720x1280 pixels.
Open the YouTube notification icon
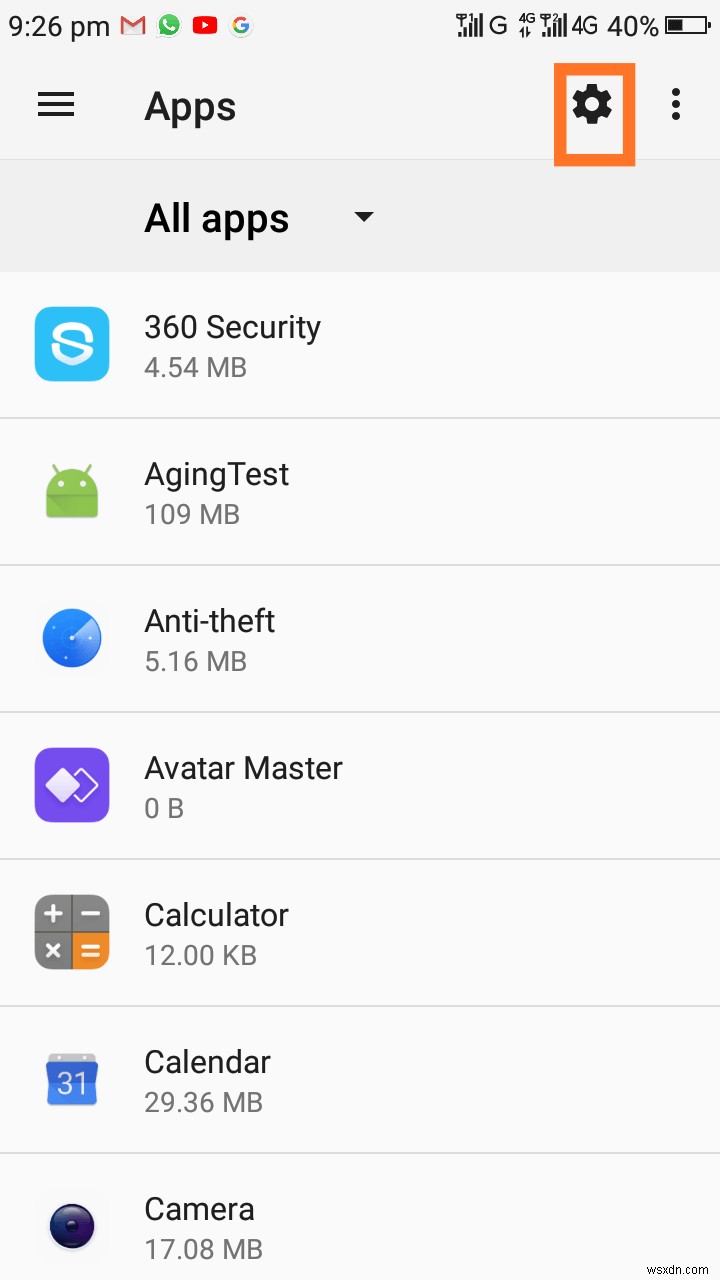coord(205,26)
